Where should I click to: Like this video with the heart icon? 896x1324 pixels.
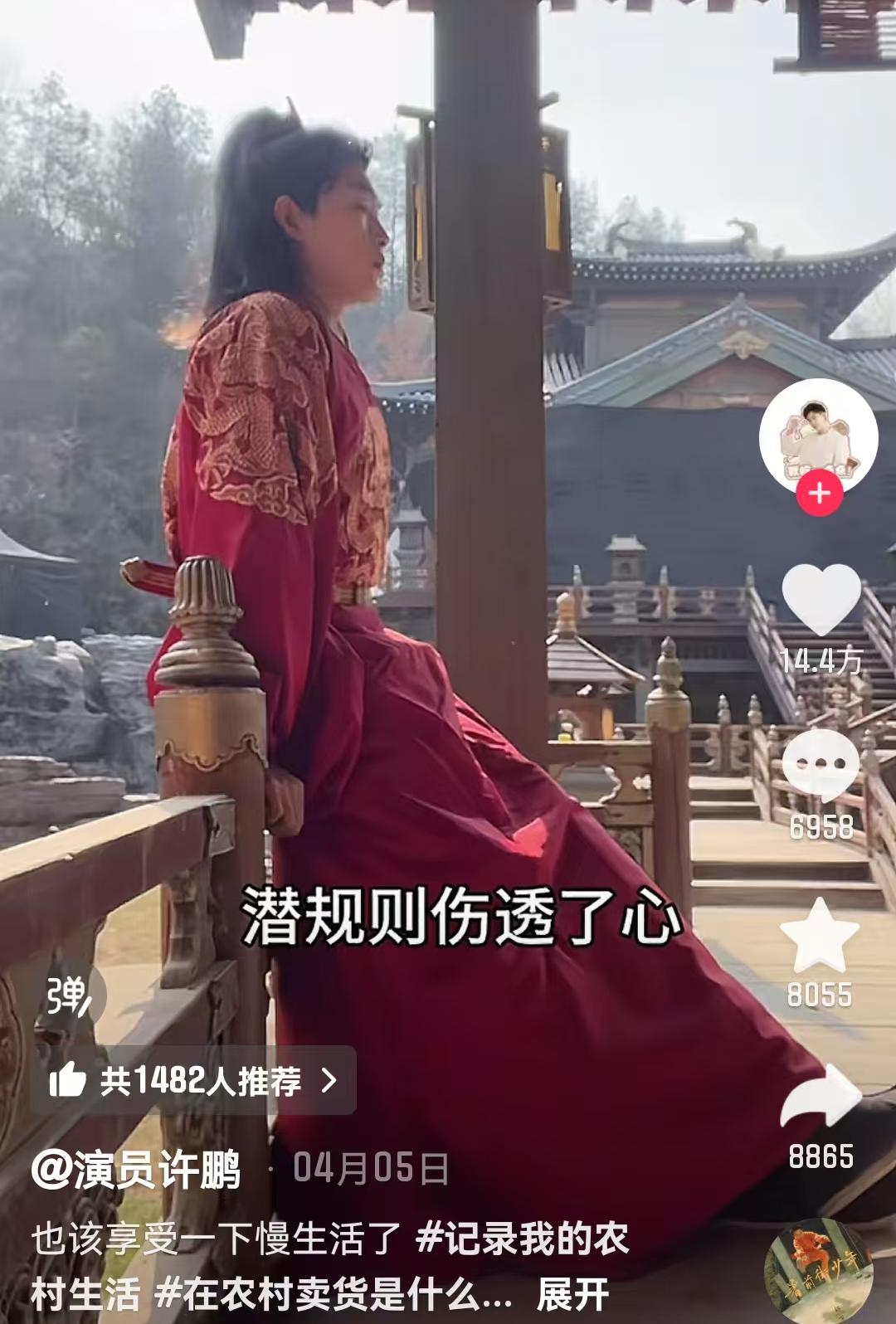coord(821,600)
